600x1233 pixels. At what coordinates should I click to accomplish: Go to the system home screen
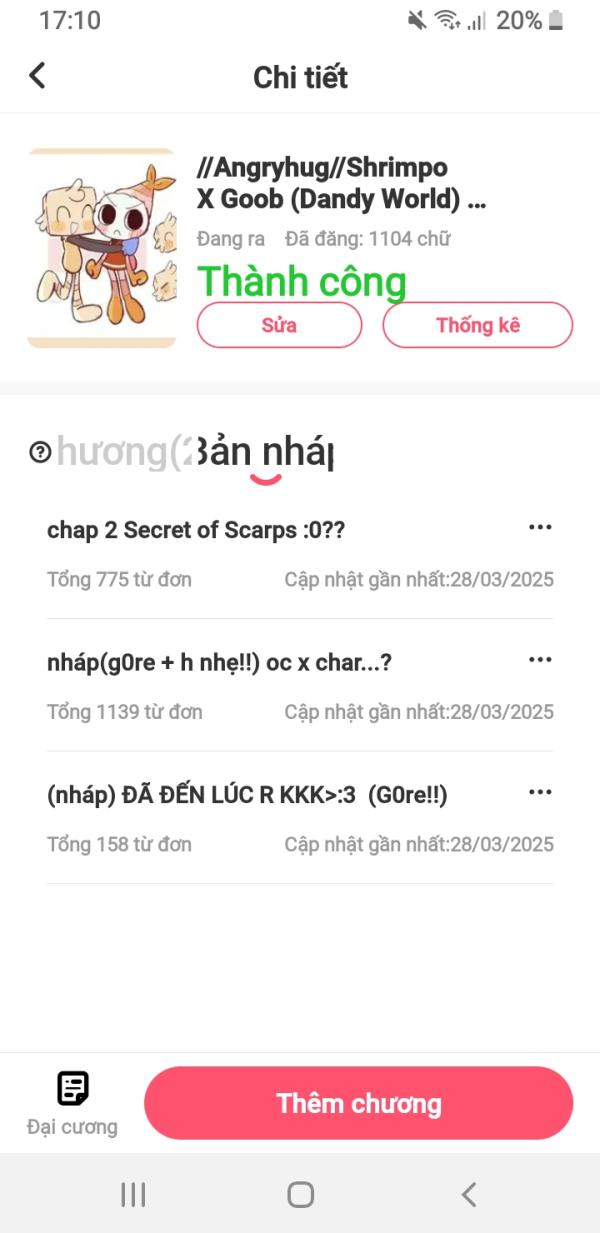point(300,1194)
